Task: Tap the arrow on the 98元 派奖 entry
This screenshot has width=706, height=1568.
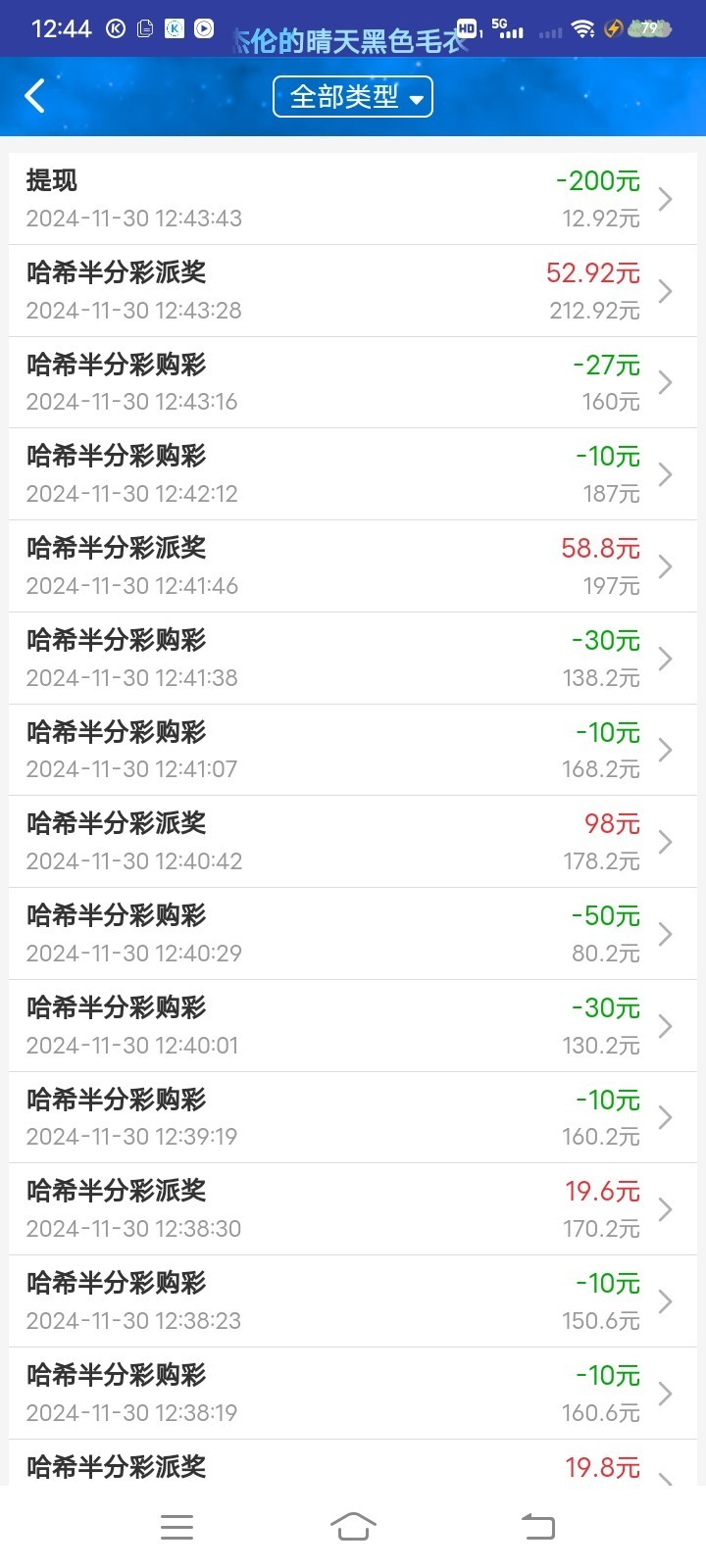Action: [x=666, y=841]
